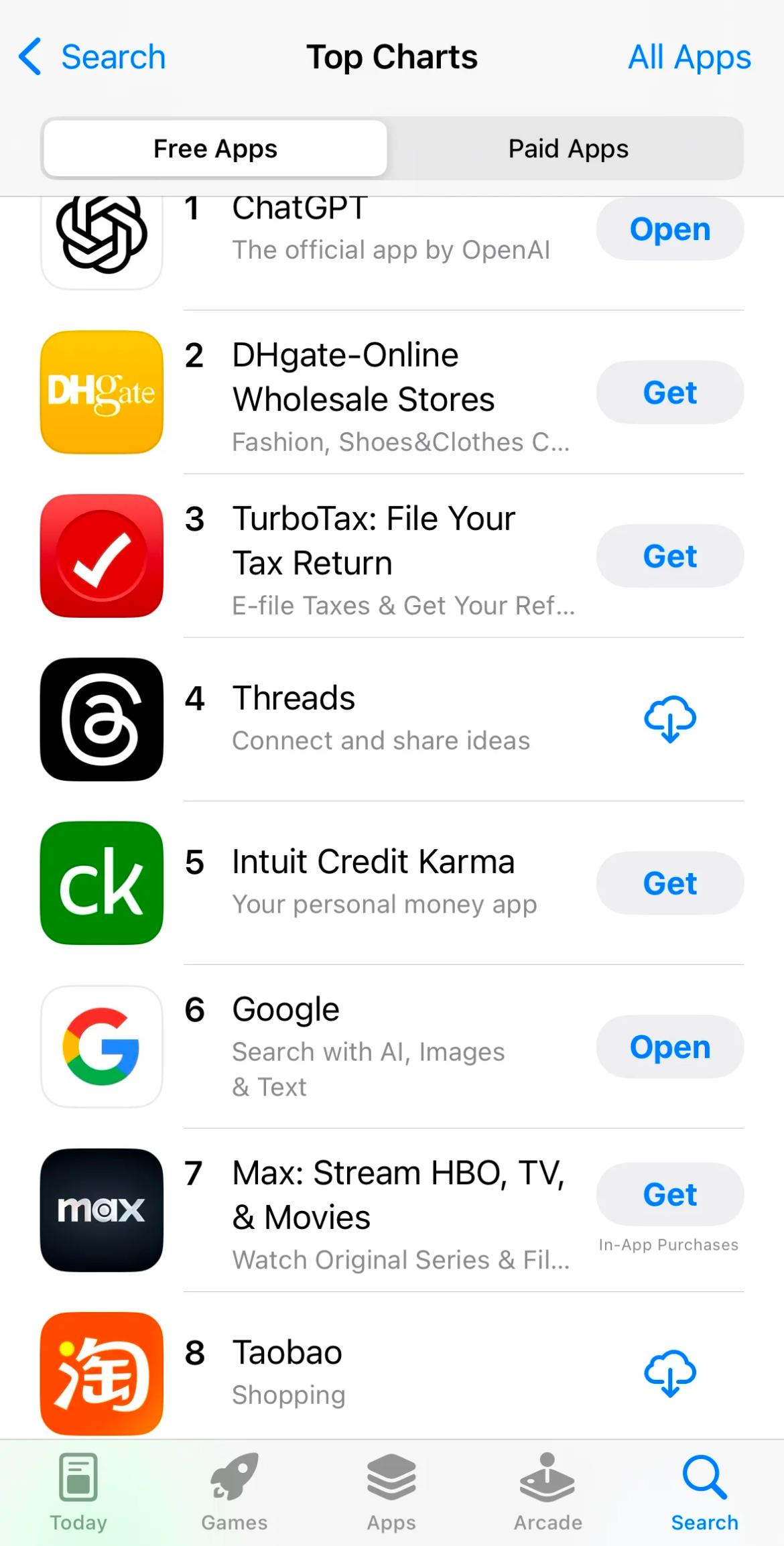Open the All Apps filter

click(689, 57)
